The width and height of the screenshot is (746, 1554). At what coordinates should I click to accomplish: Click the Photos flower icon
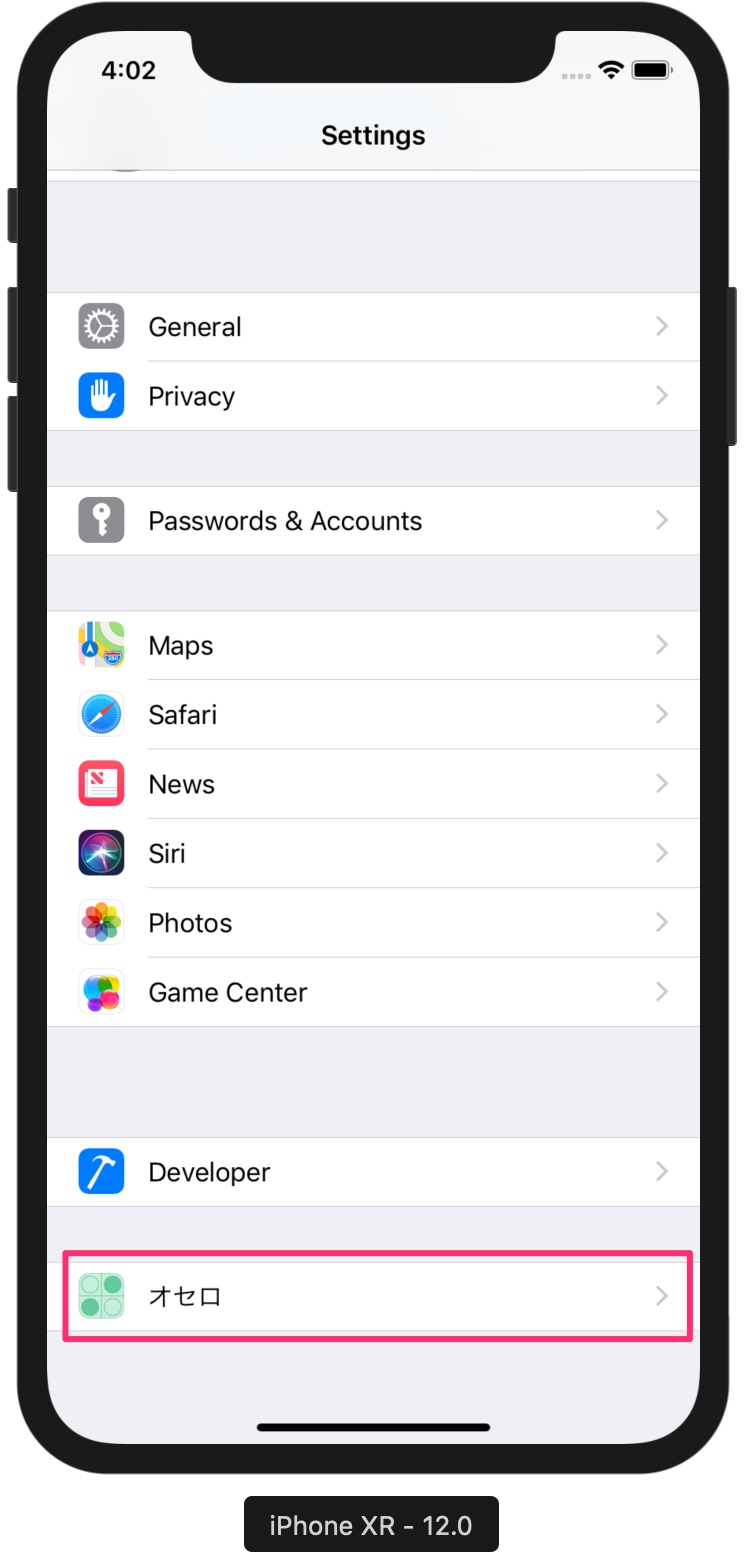tap(100, 922)
